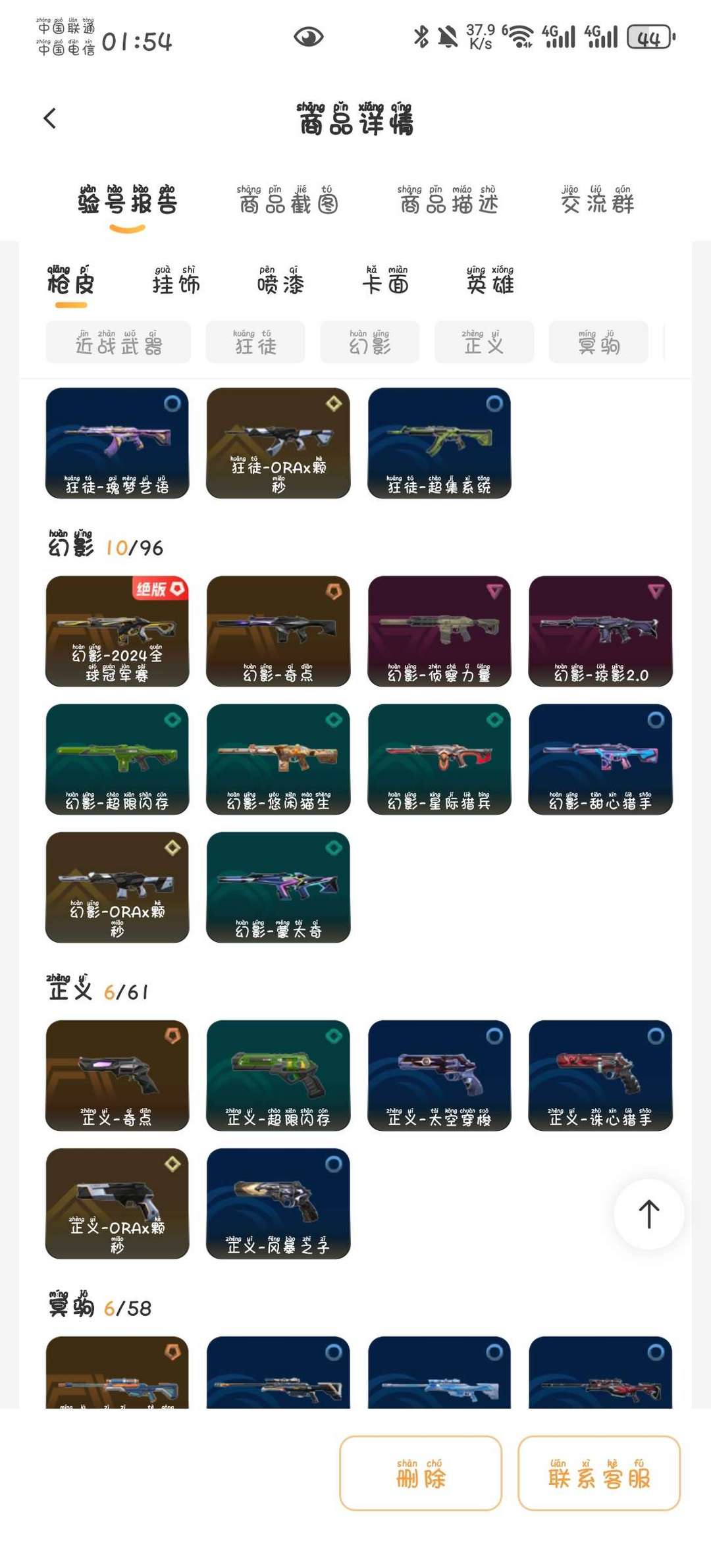This screenshot has height=1568, width=711.
Task: Go back from 商品详情 page
Action: point(50,118)
